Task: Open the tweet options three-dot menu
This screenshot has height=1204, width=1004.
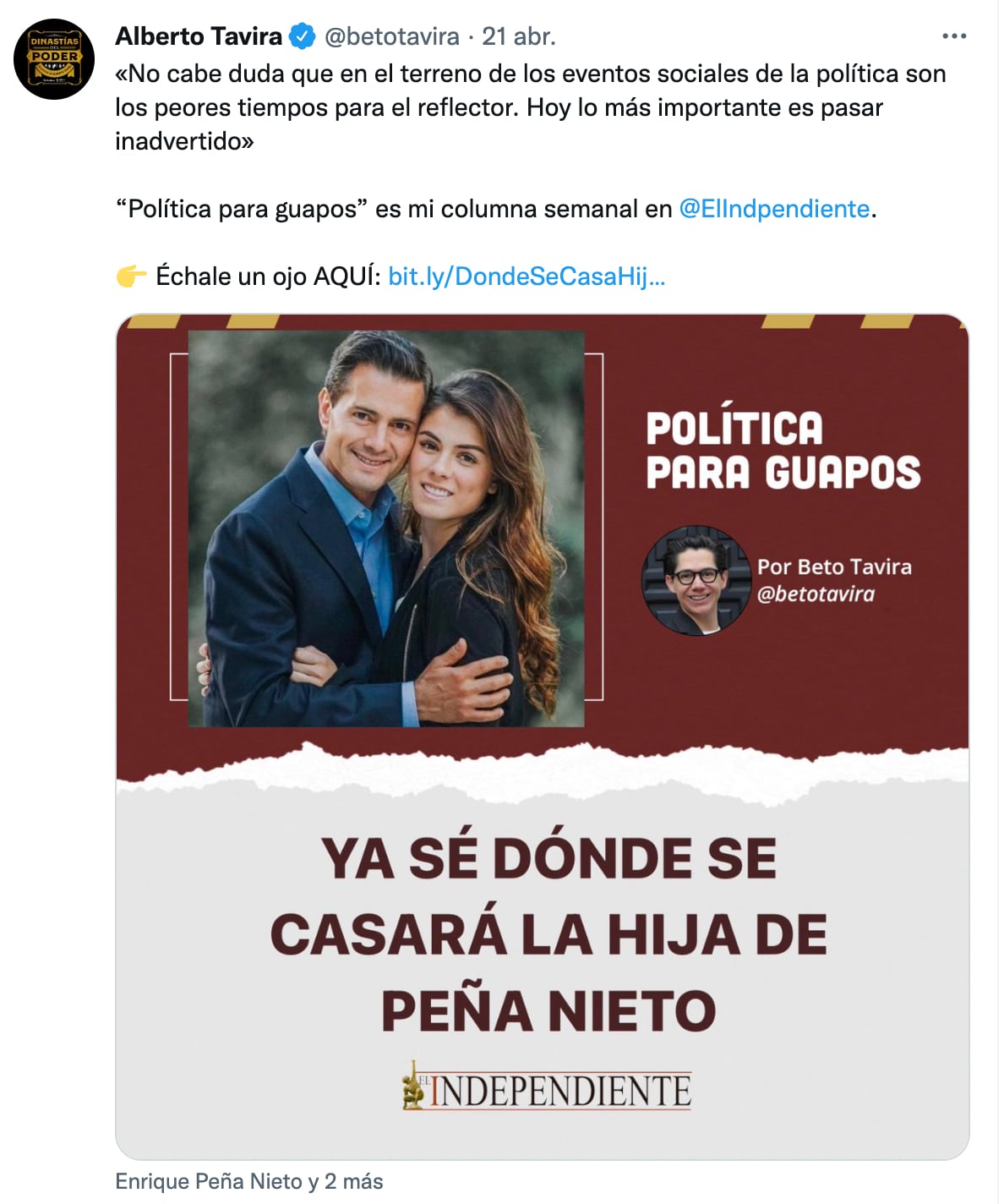Action: click(956, 35)
